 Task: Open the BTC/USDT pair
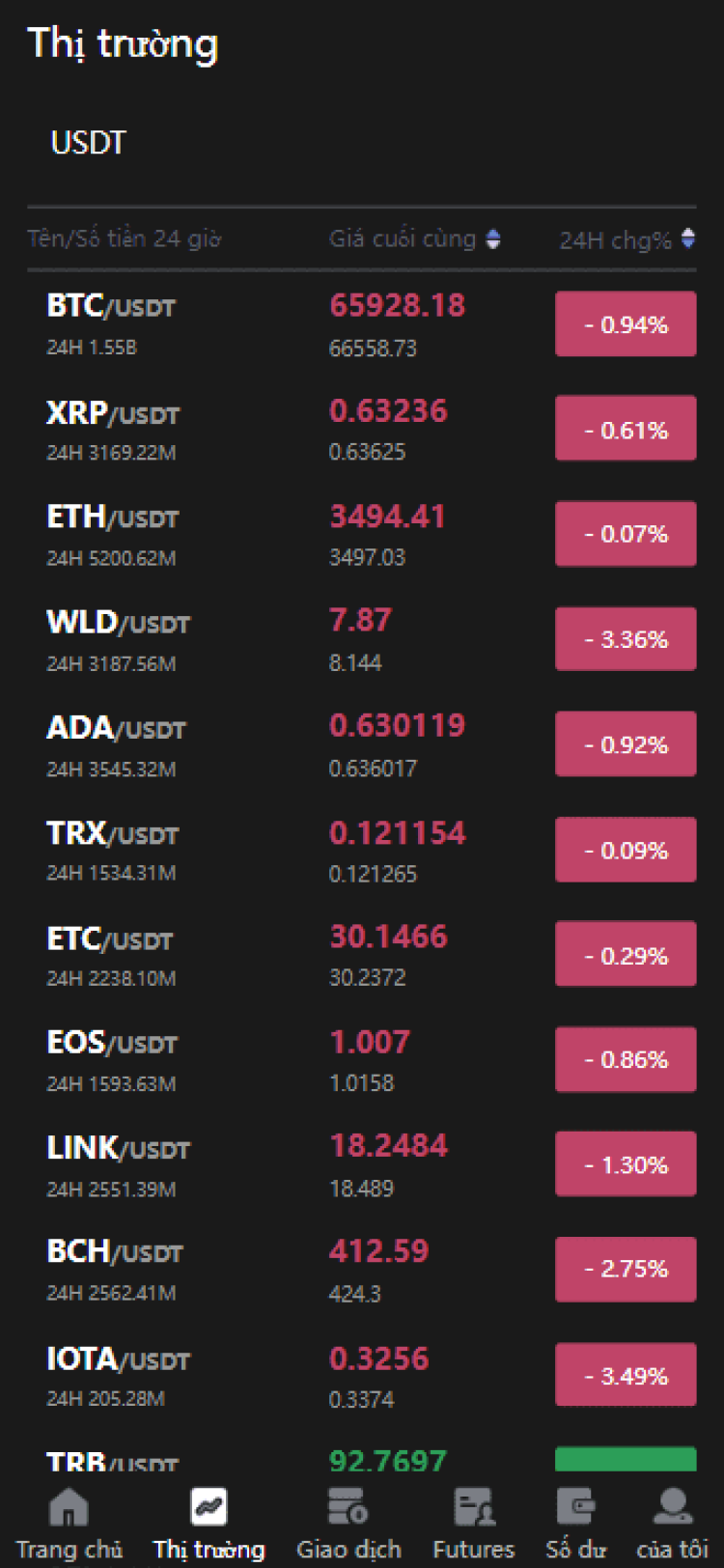362,324
